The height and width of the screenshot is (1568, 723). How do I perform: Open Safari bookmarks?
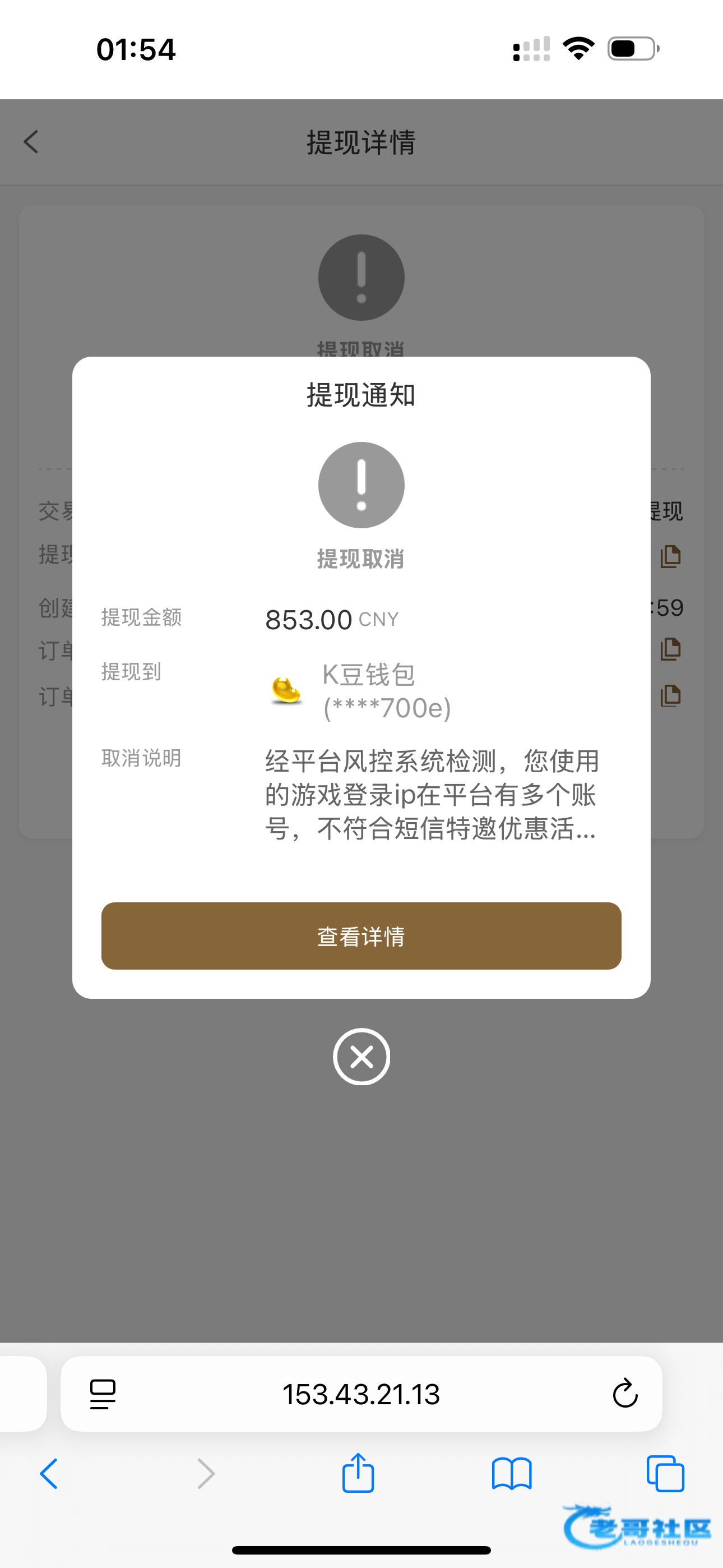tap(511, 1474)
